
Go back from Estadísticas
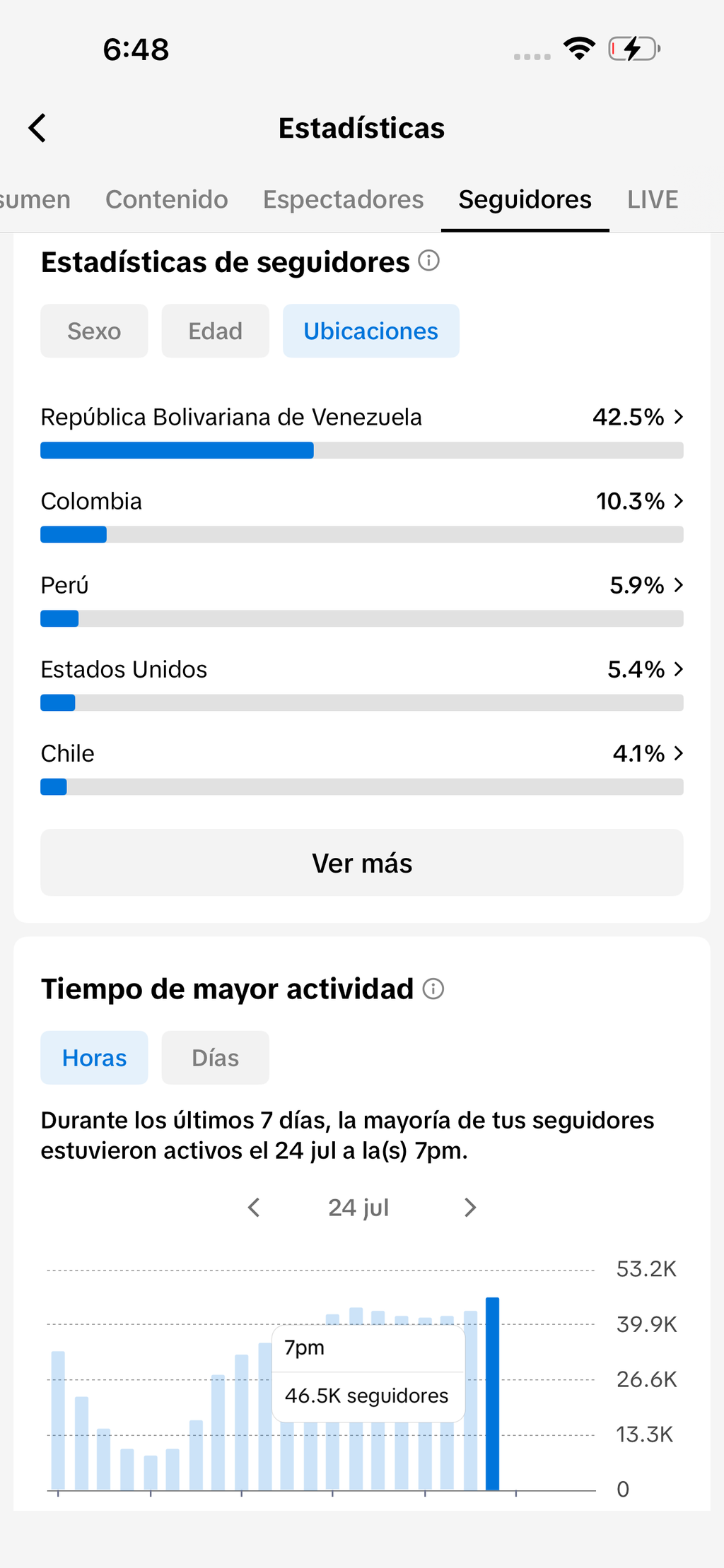[x=37, y=128]
